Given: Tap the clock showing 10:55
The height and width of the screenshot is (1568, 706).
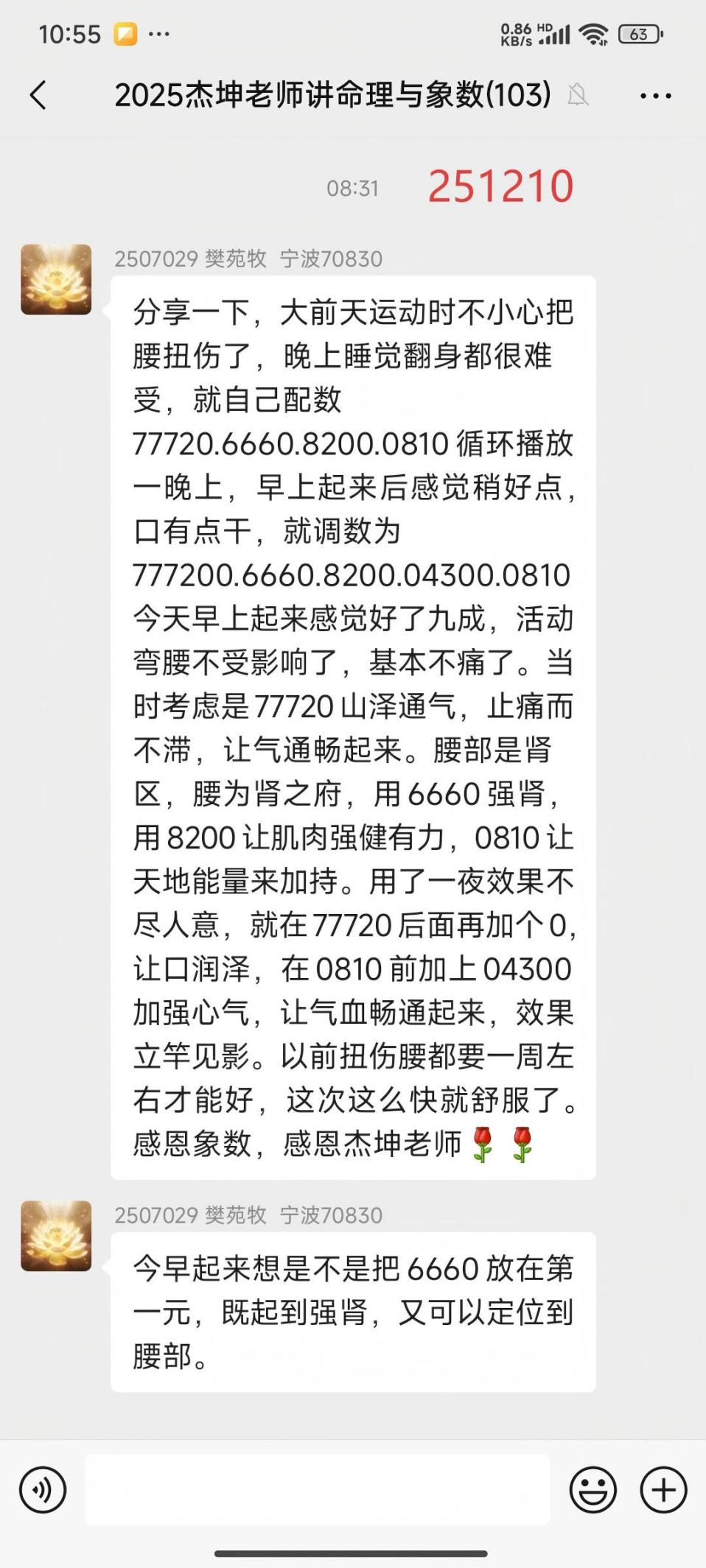Looking at the screenshot, I should click(71, 32).
